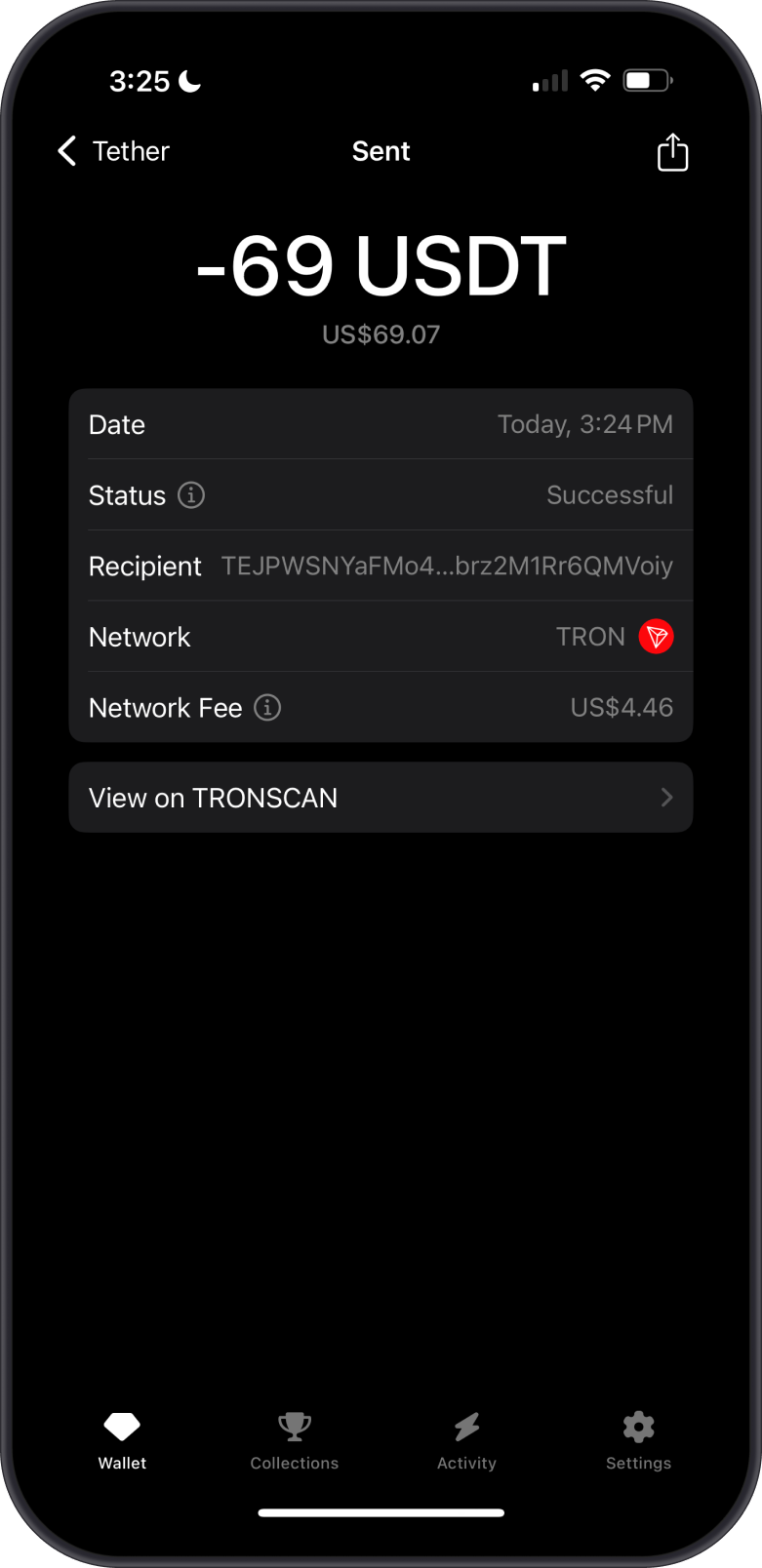762x1568 pixels.
Task: Open the transaction on TRONSCAN
Action: 381,798
